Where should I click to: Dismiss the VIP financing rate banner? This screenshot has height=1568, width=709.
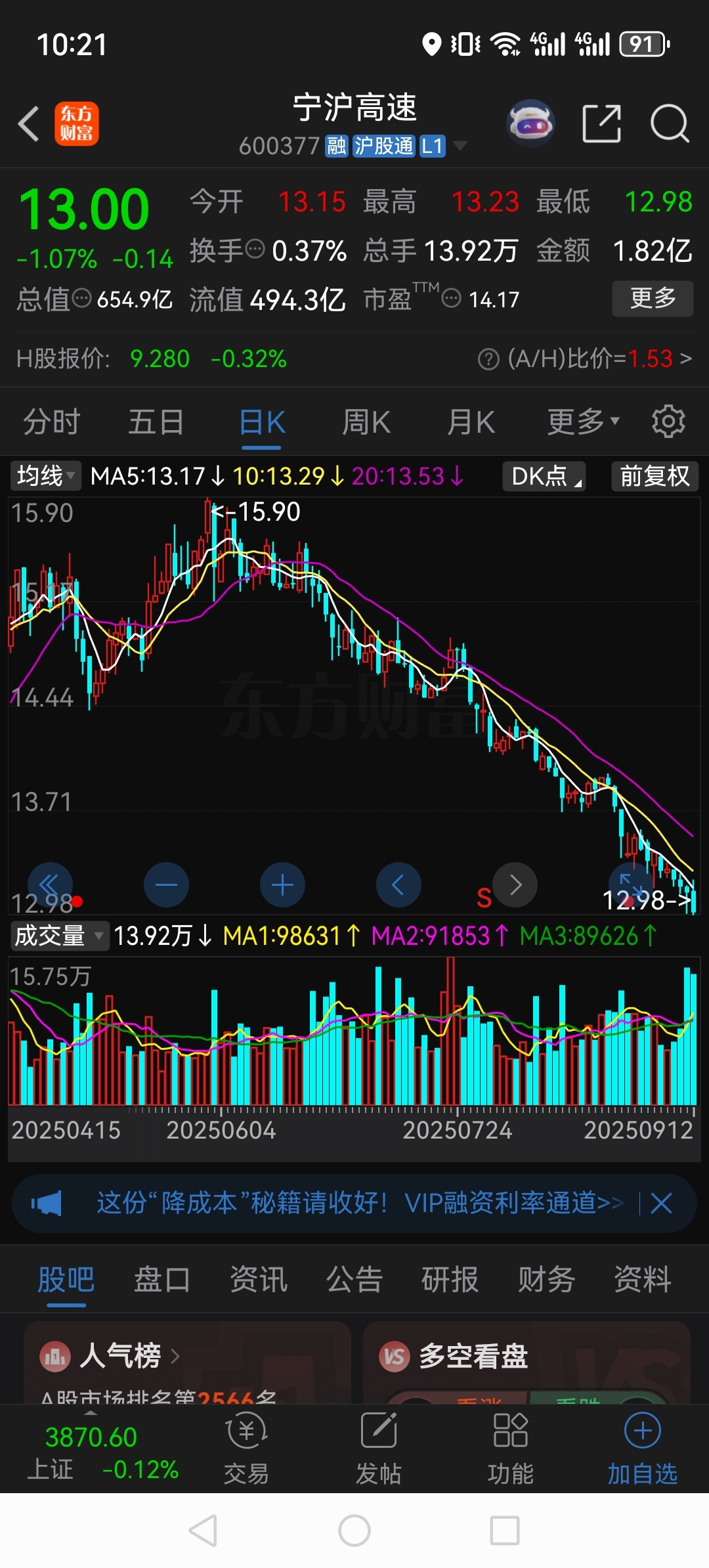click(x=661, y=1202)
